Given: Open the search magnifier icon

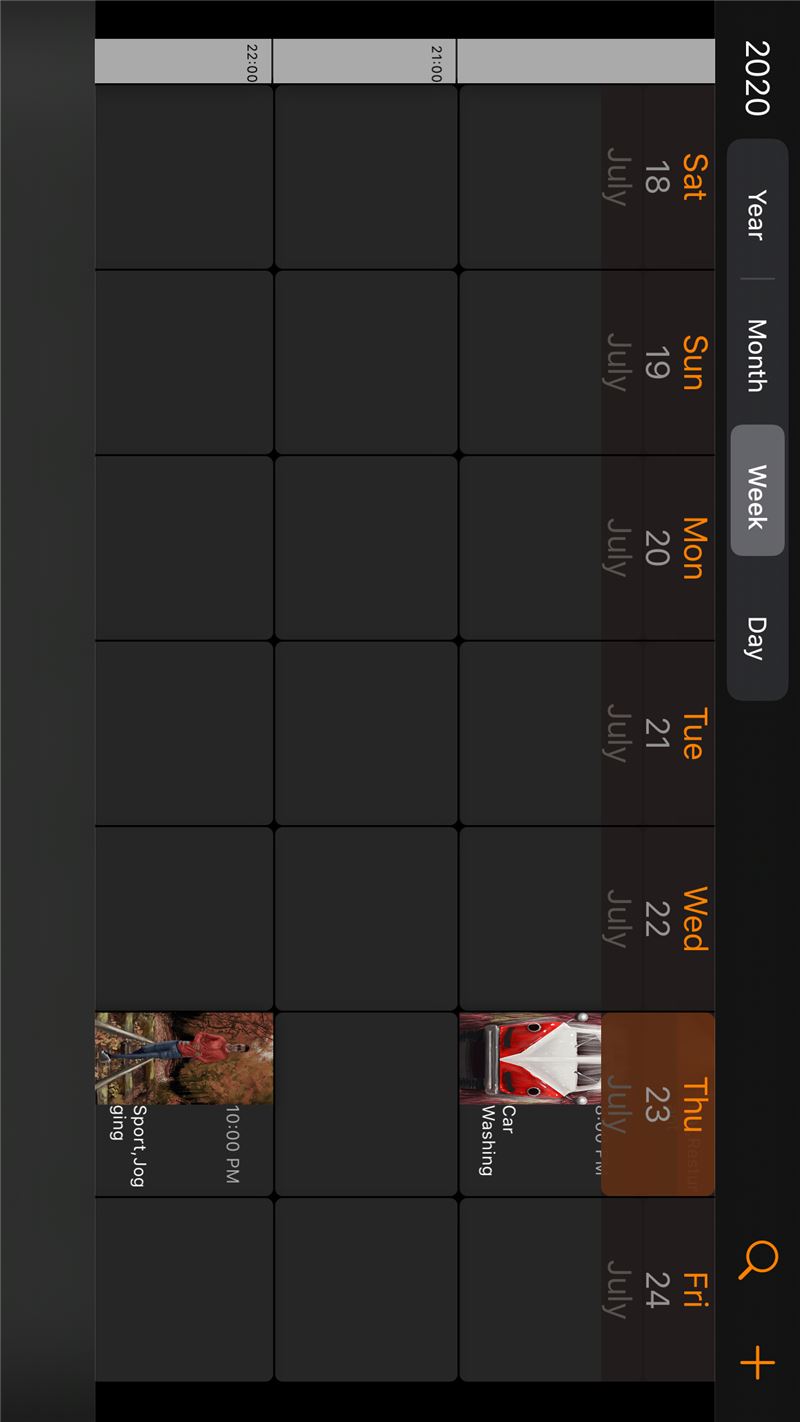Looking at the screenshot, I should tap(757, 1260).
